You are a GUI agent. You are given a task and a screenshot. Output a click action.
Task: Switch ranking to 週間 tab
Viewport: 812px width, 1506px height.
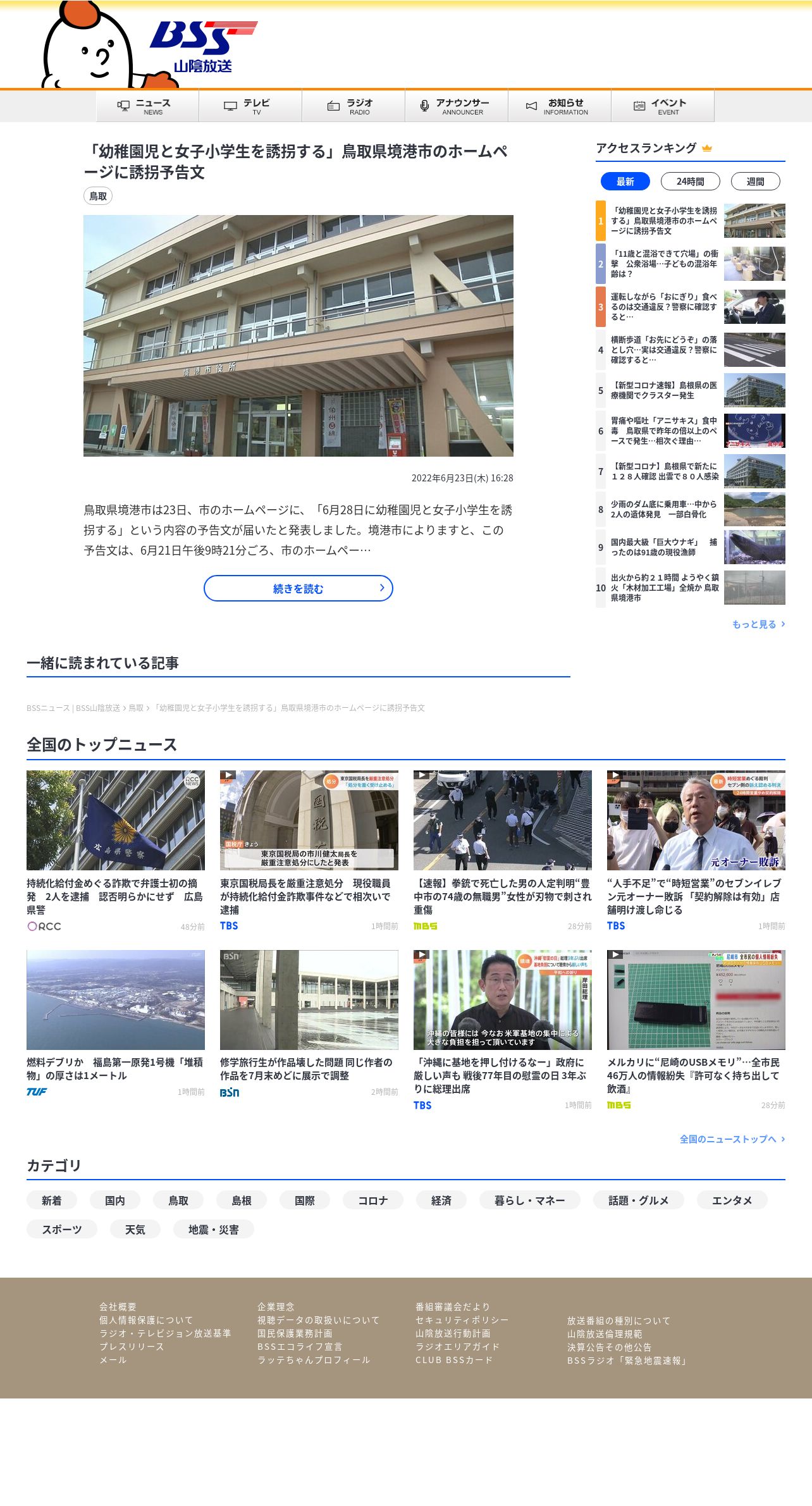point(756,182)
